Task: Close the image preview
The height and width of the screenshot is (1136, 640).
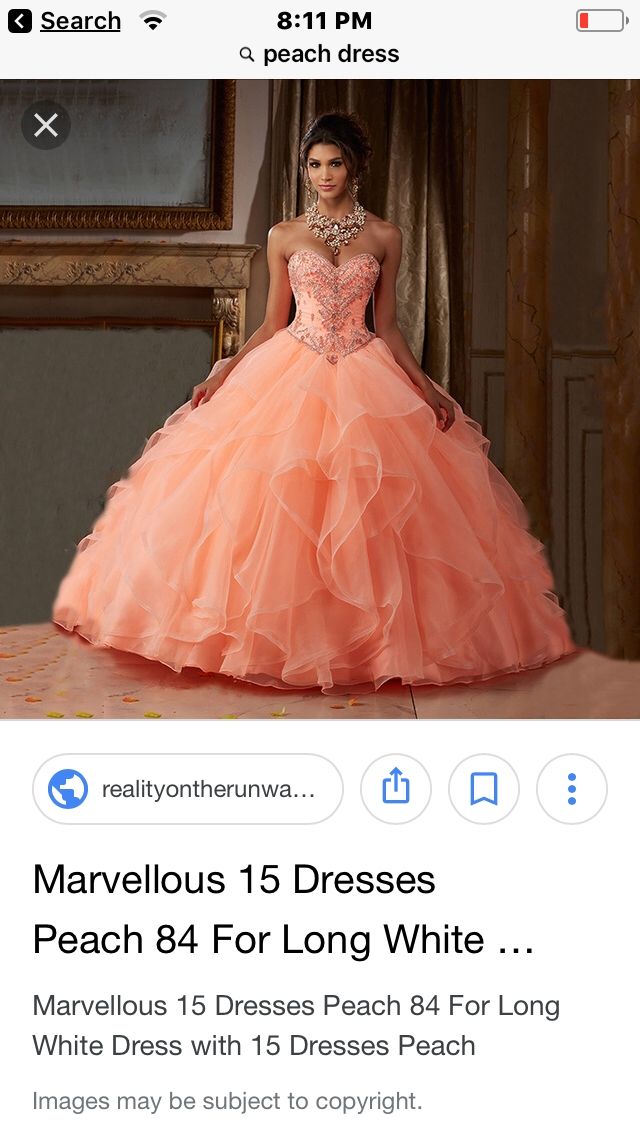Action: pos(46,125)
